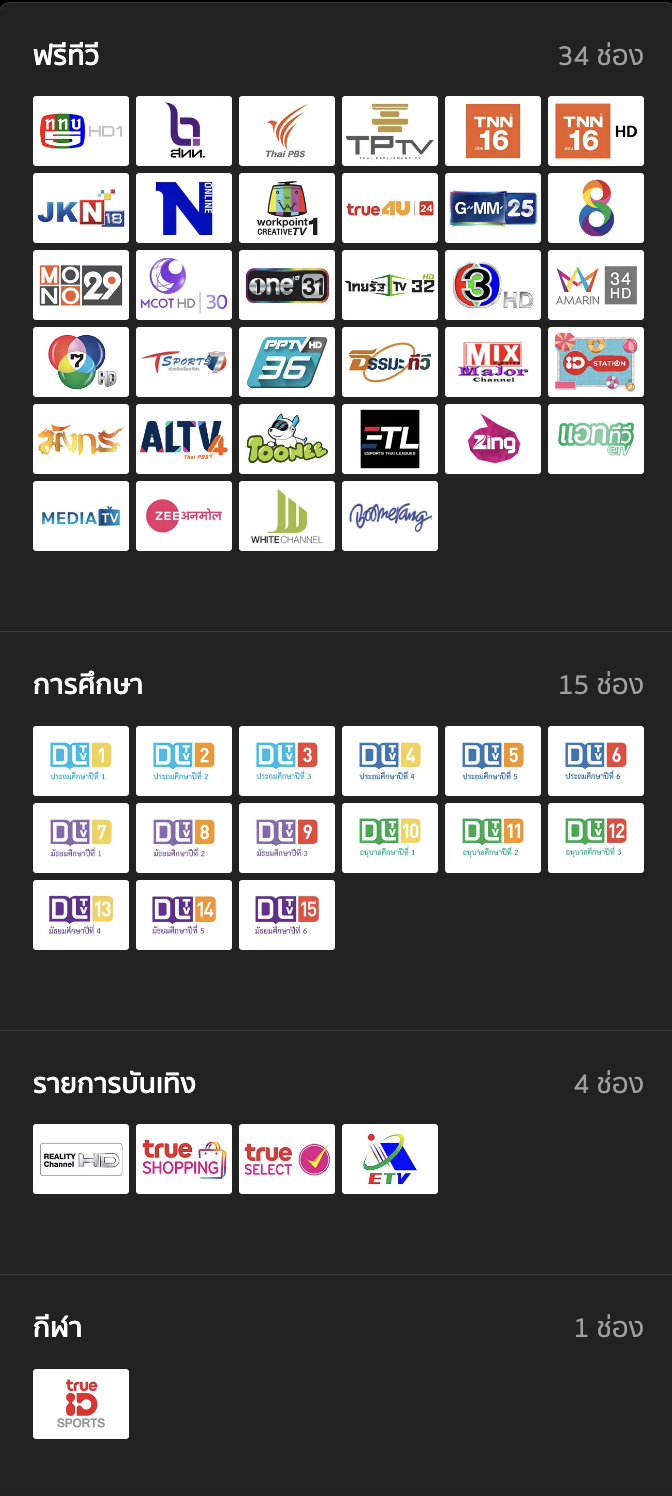Tap the Zee Anmol channel tile
Viewport: 672px width, 1496px height.
coord(184,516)
